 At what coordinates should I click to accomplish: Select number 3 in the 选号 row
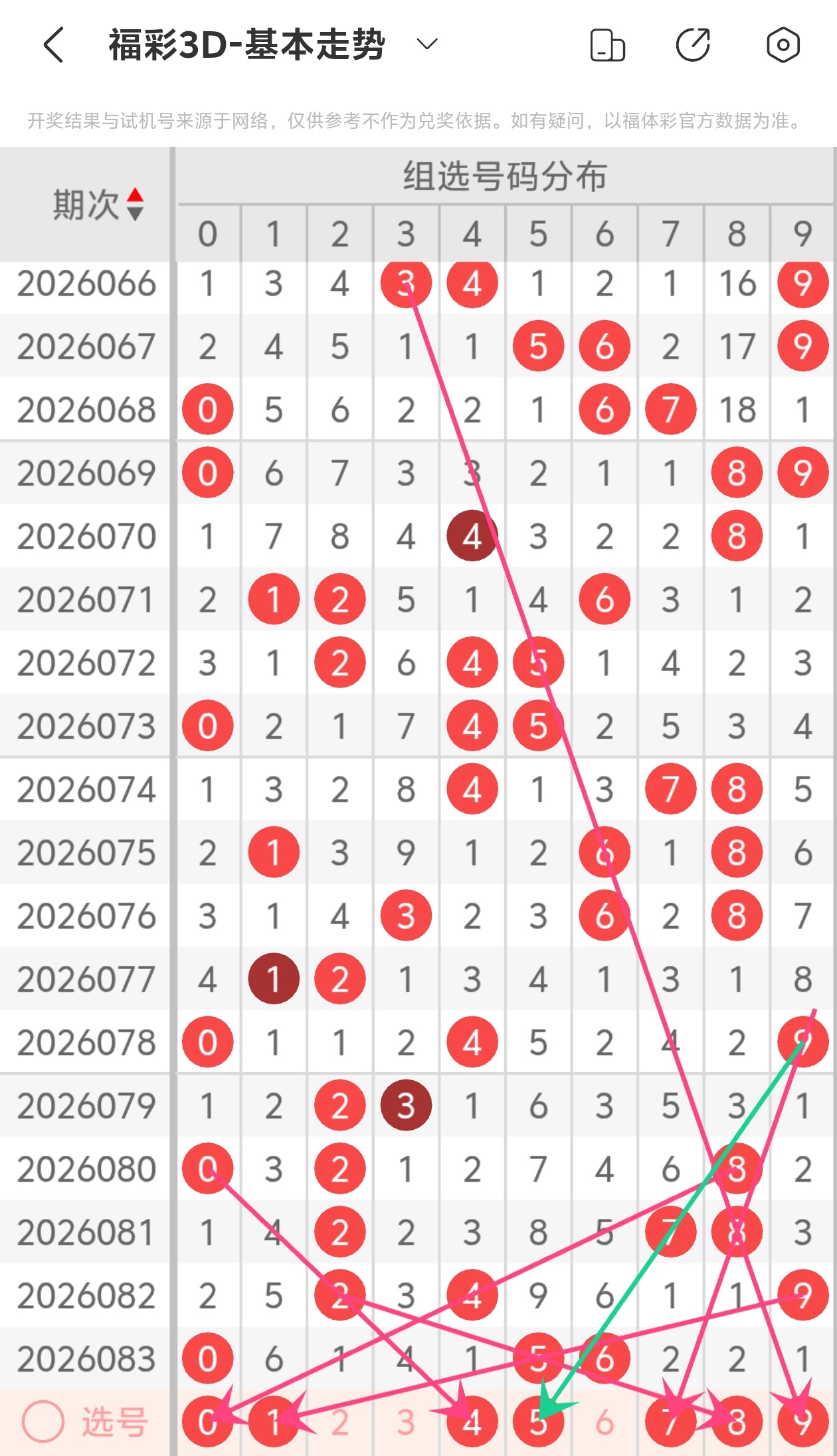pyautogui.click(x=406, y=1422)
